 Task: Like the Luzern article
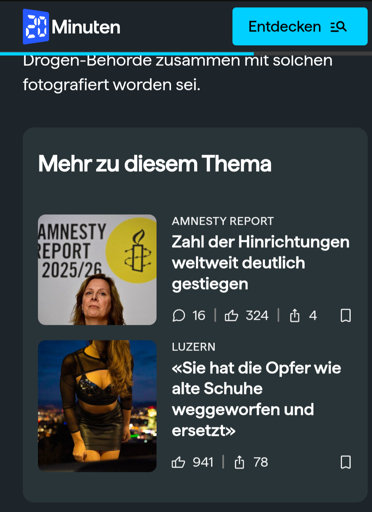pyautogui.click(x=192, y=462)
